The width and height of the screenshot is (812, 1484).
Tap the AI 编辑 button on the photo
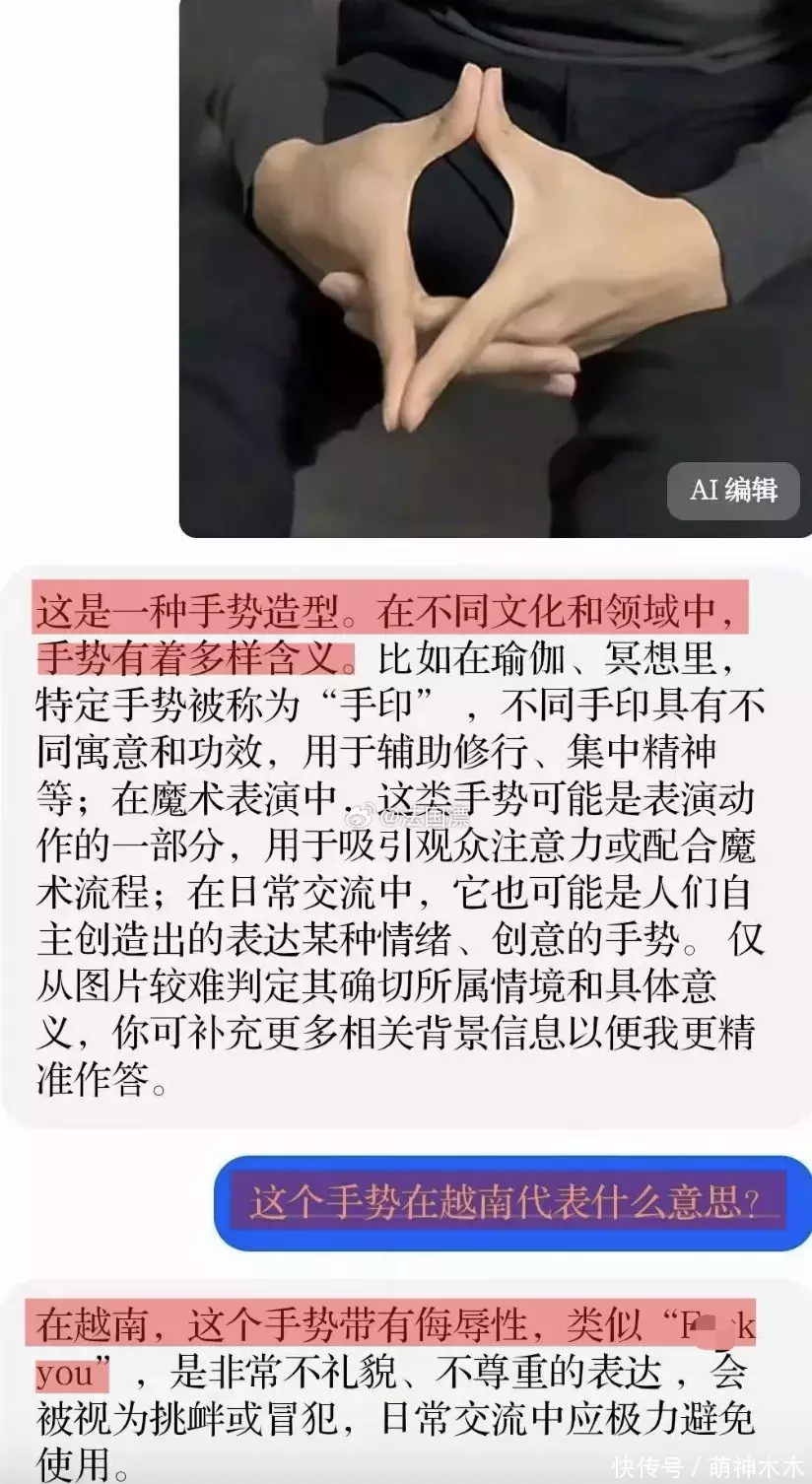coord(733,490)
